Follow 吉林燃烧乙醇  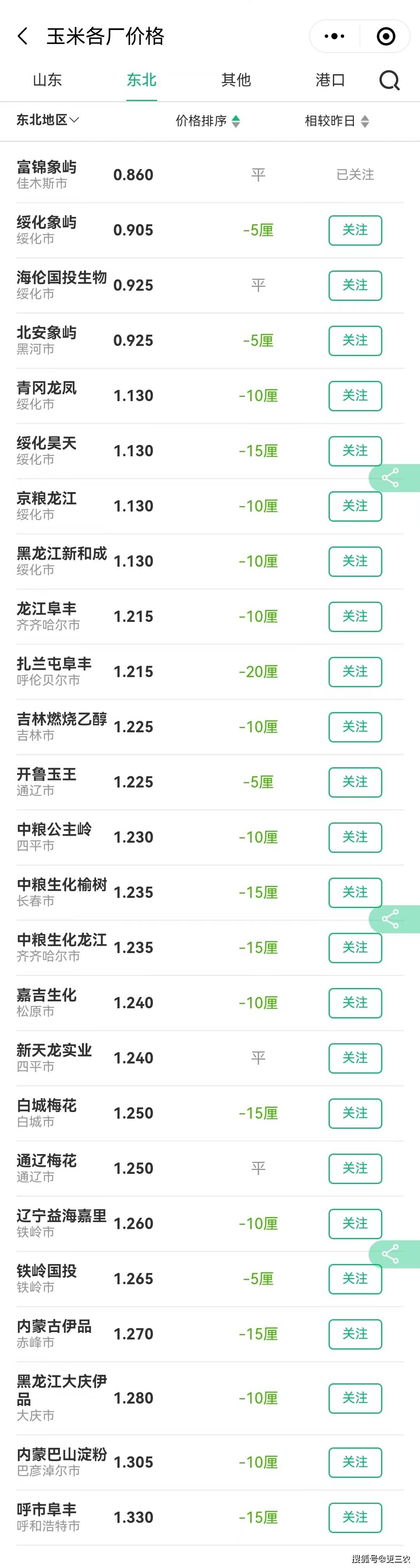[355, 727]
